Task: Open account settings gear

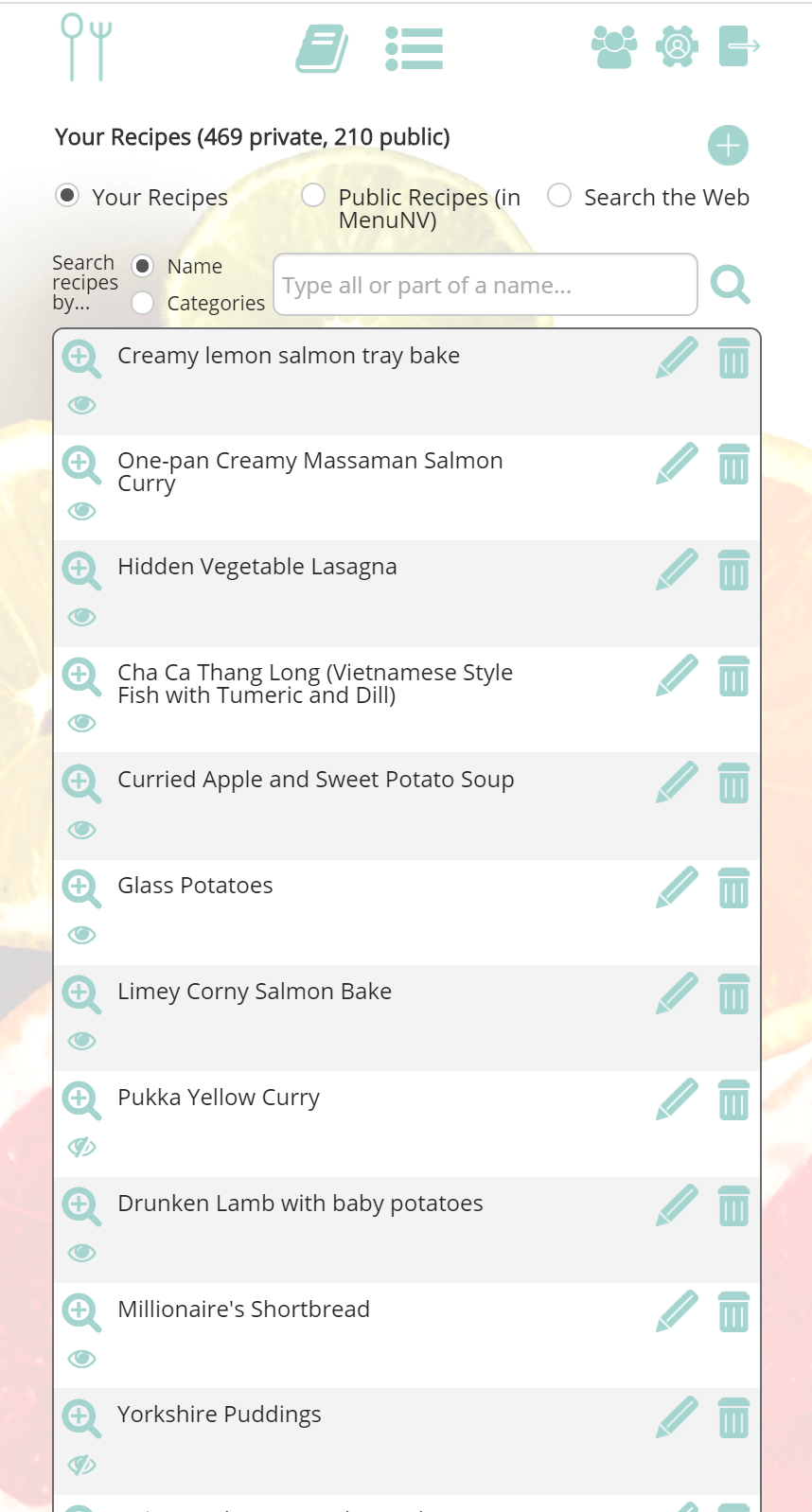Action: pyautogui.click(x=677, y=46)
